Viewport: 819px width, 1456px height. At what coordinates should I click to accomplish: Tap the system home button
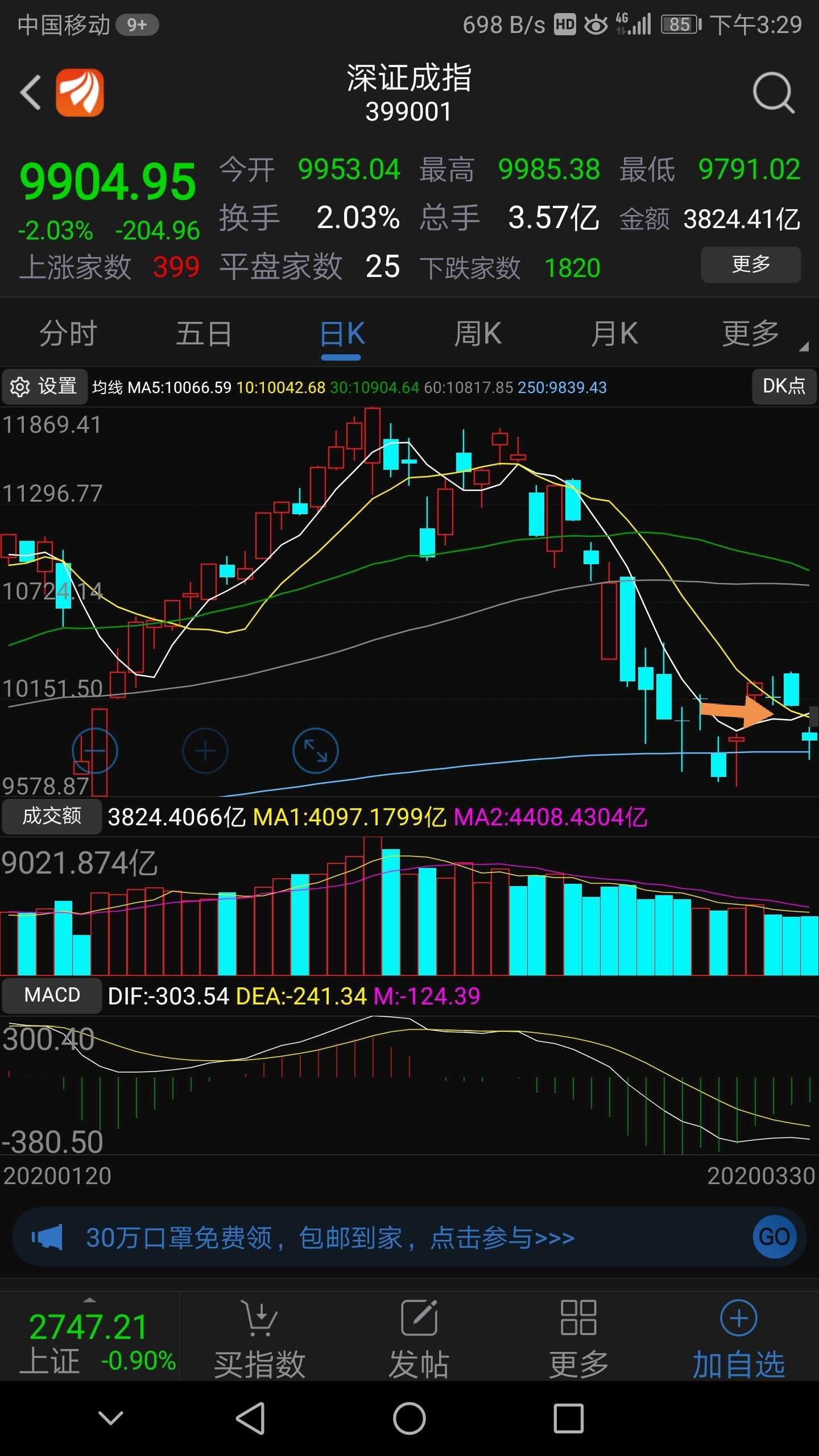coord(409,1418)
